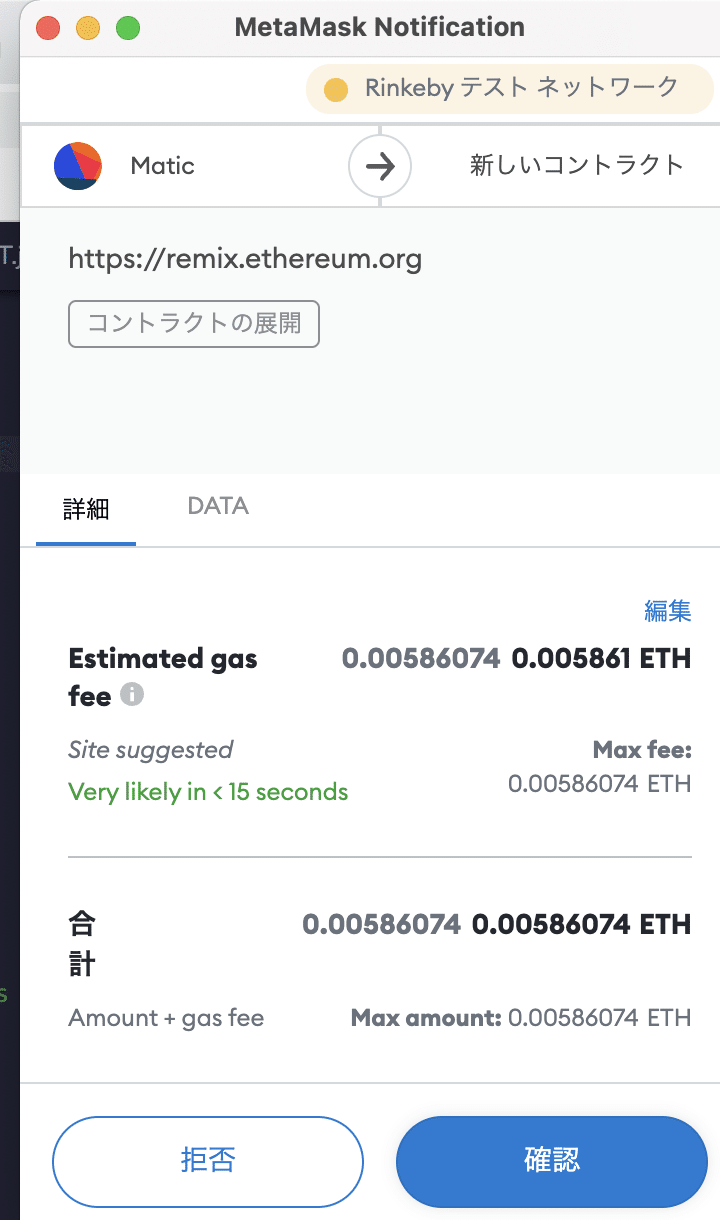Confirm the transaction with 確認
Viewport: 720px width, 1220px height.
[552, 1160]
